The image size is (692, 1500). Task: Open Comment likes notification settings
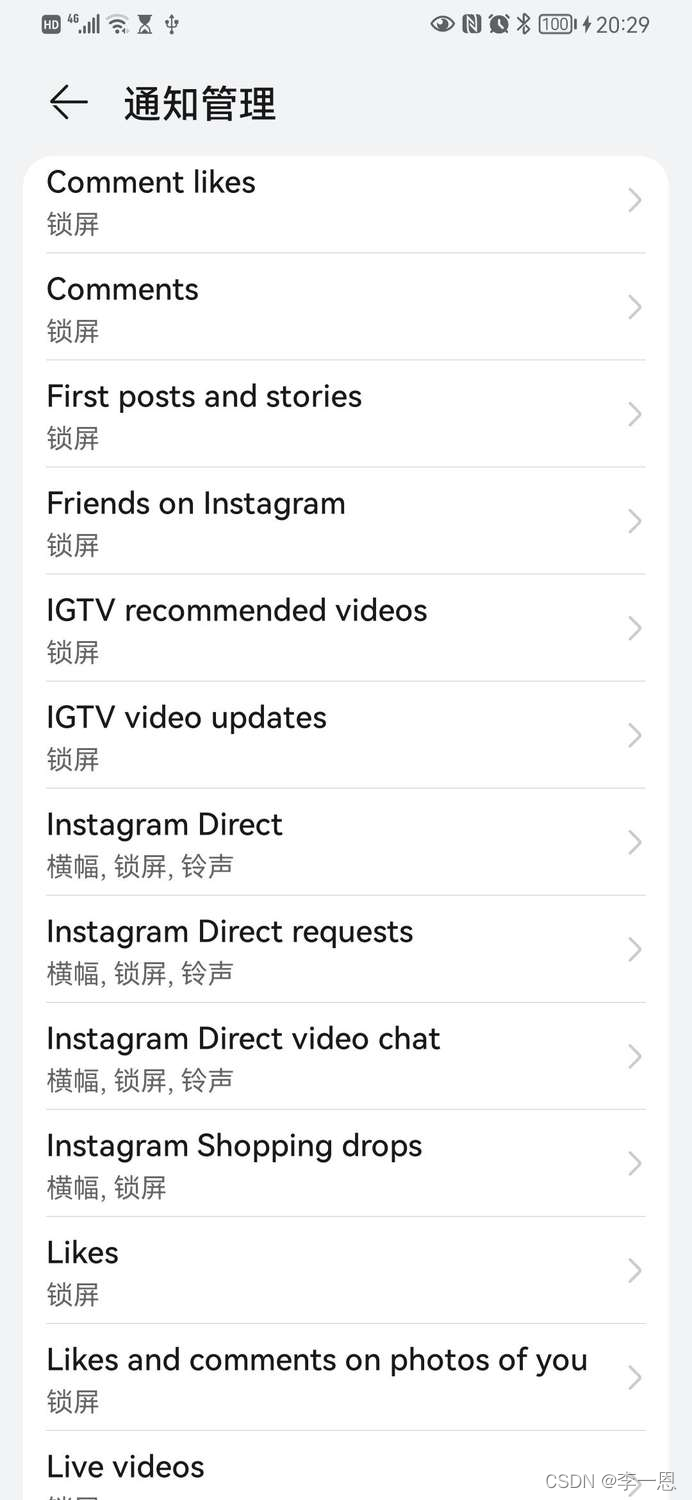(x=345, y=200)
